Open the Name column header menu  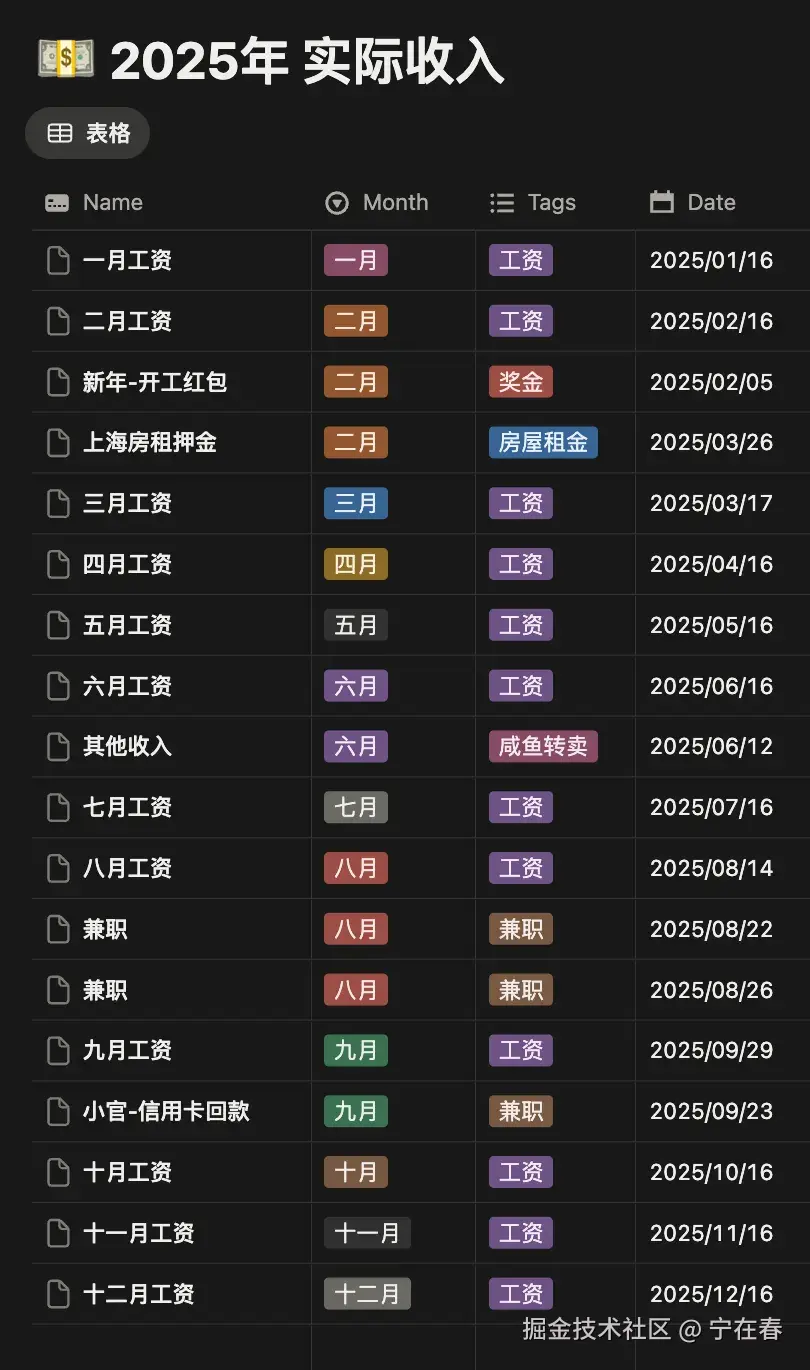coord(112,202)
